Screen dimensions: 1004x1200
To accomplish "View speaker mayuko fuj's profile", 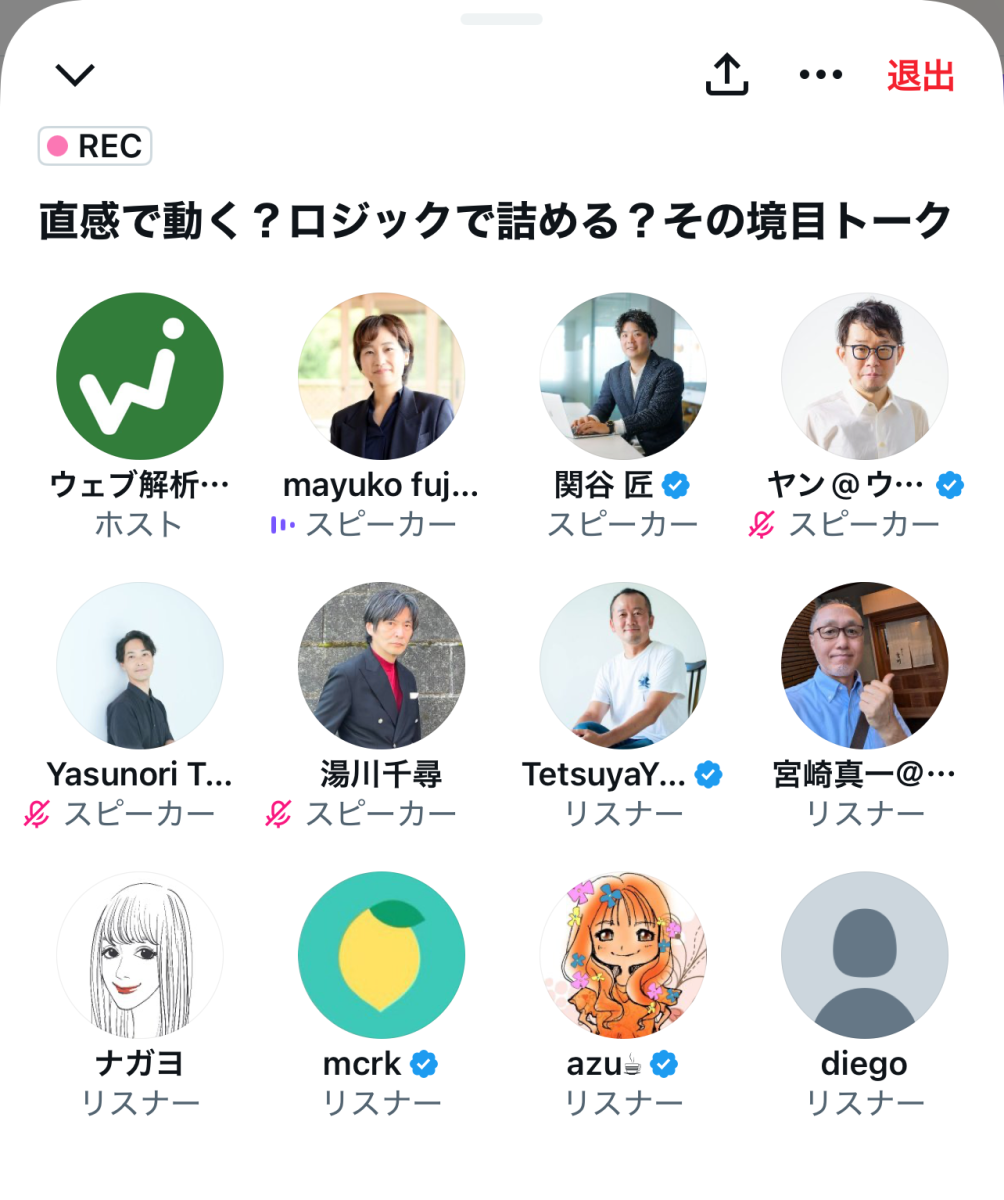I will point(381,376).
